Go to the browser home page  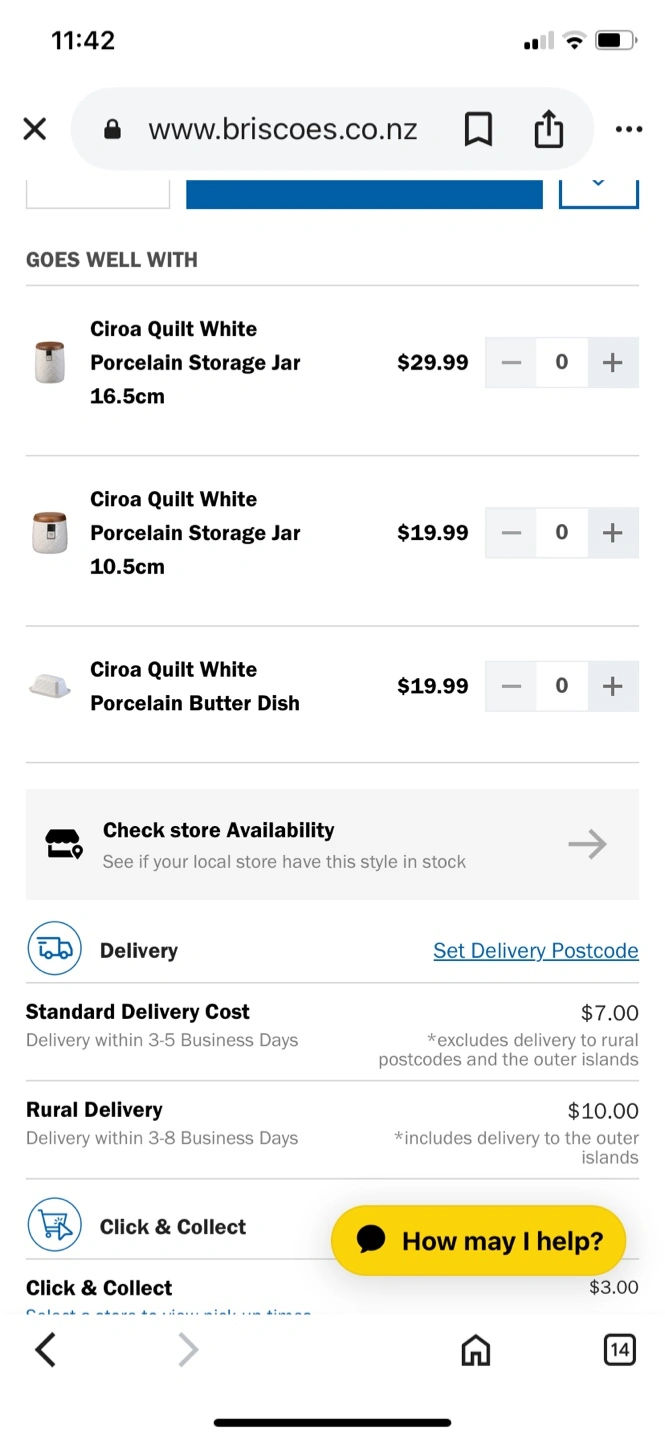point(476,1350)
